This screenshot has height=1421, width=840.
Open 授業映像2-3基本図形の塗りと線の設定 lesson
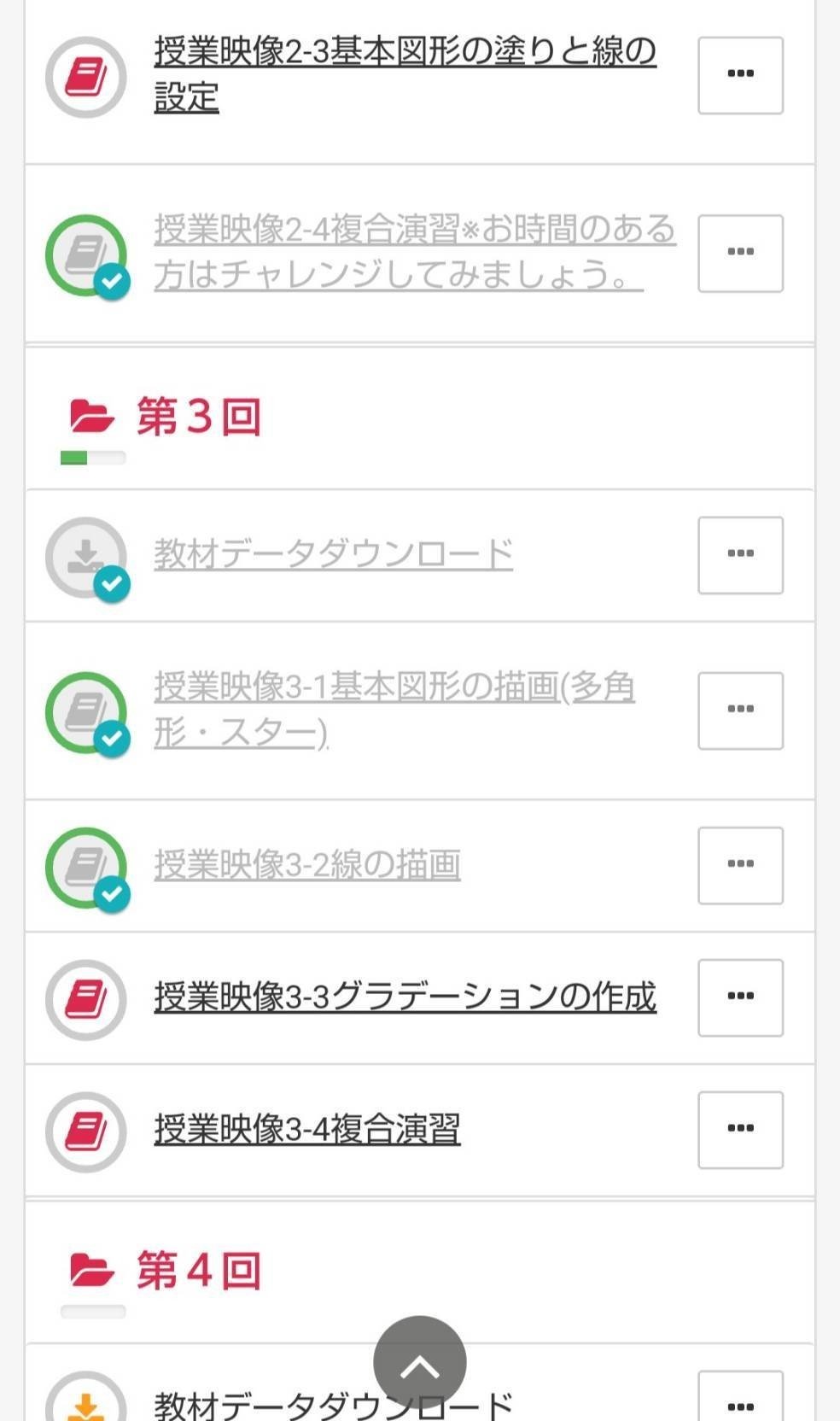click(405, 74)
